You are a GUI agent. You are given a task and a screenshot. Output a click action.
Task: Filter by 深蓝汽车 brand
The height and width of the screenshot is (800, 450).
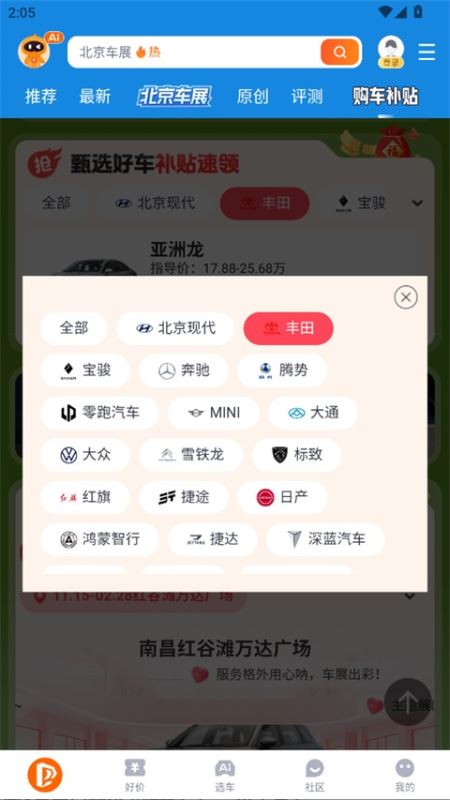326,539
